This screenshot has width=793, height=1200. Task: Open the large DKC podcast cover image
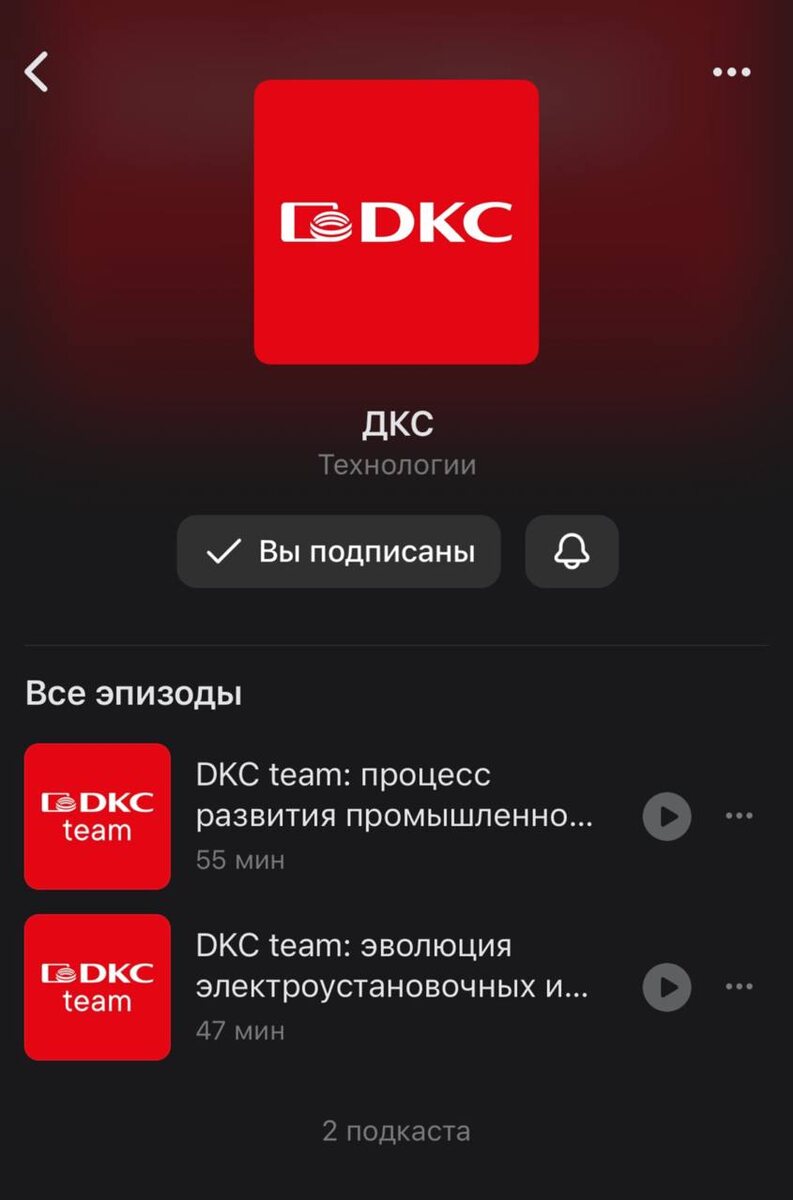click(x=396, y=224)
